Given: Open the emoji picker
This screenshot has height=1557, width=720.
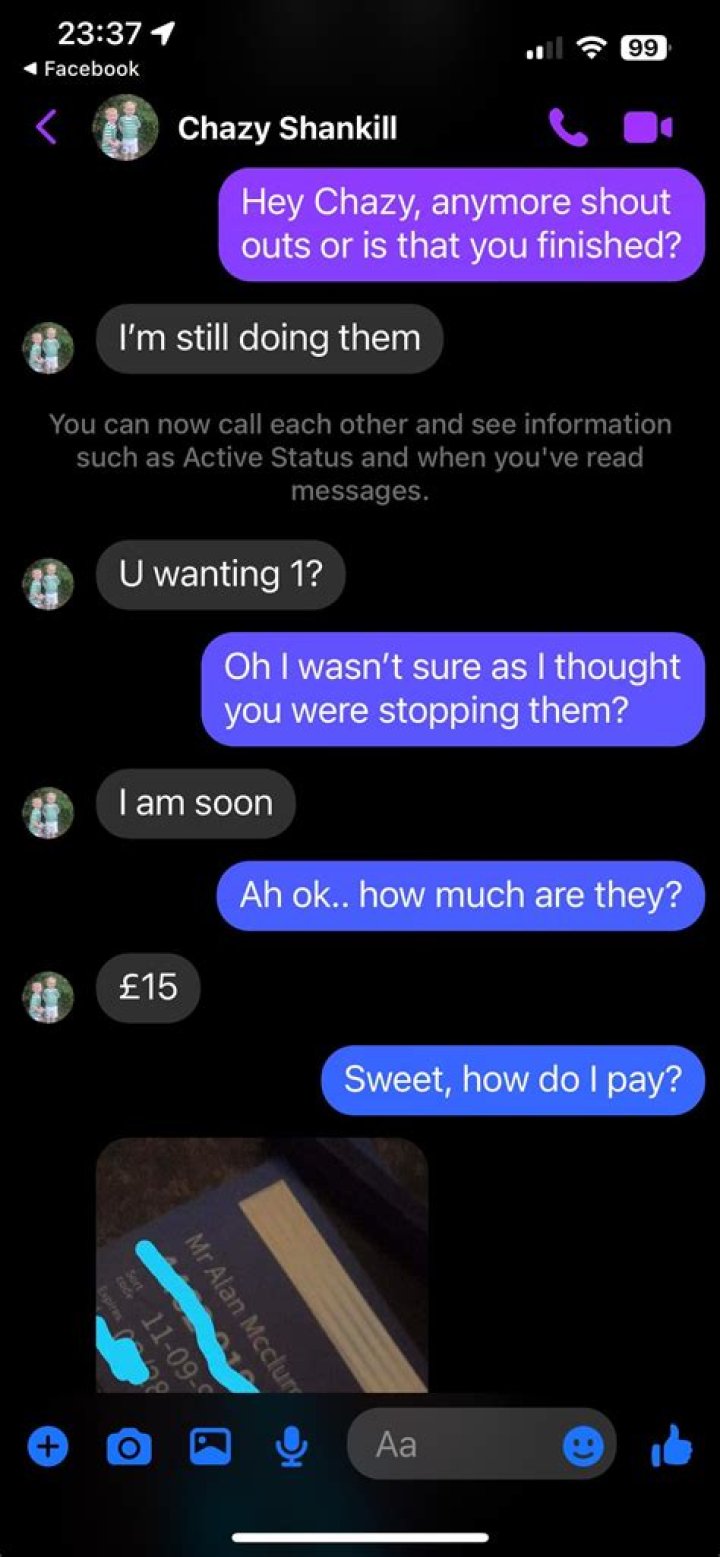Looking at the screenshot, I should (x=583, y=1445).
